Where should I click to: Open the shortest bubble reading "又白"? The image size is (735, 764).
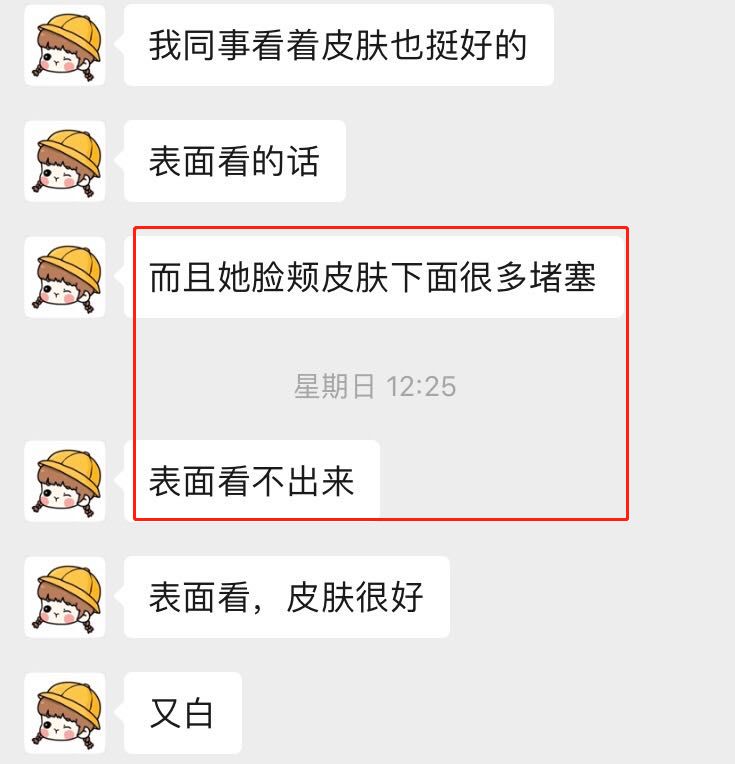[183, 712]
